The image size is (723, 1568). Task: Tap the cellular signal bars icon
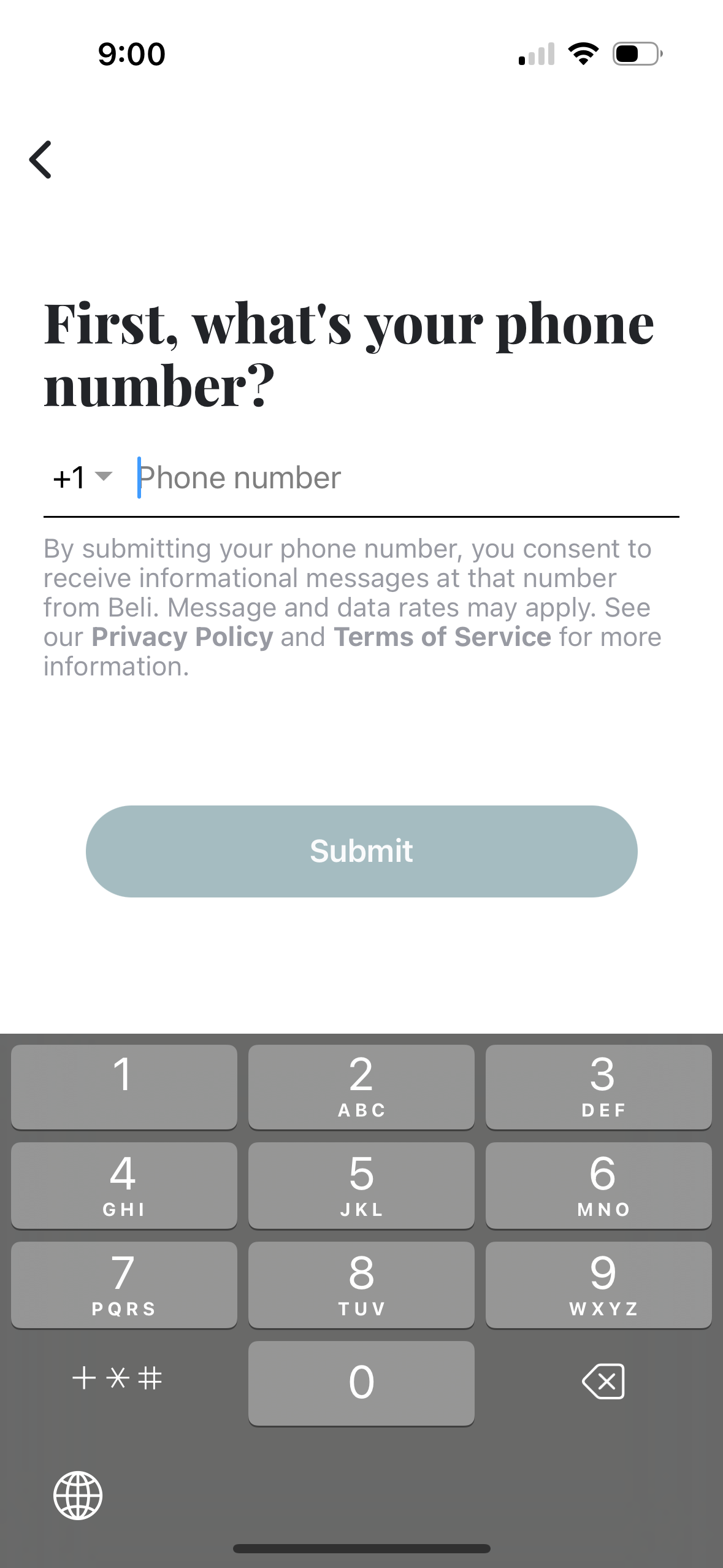(x=535, y=55)
